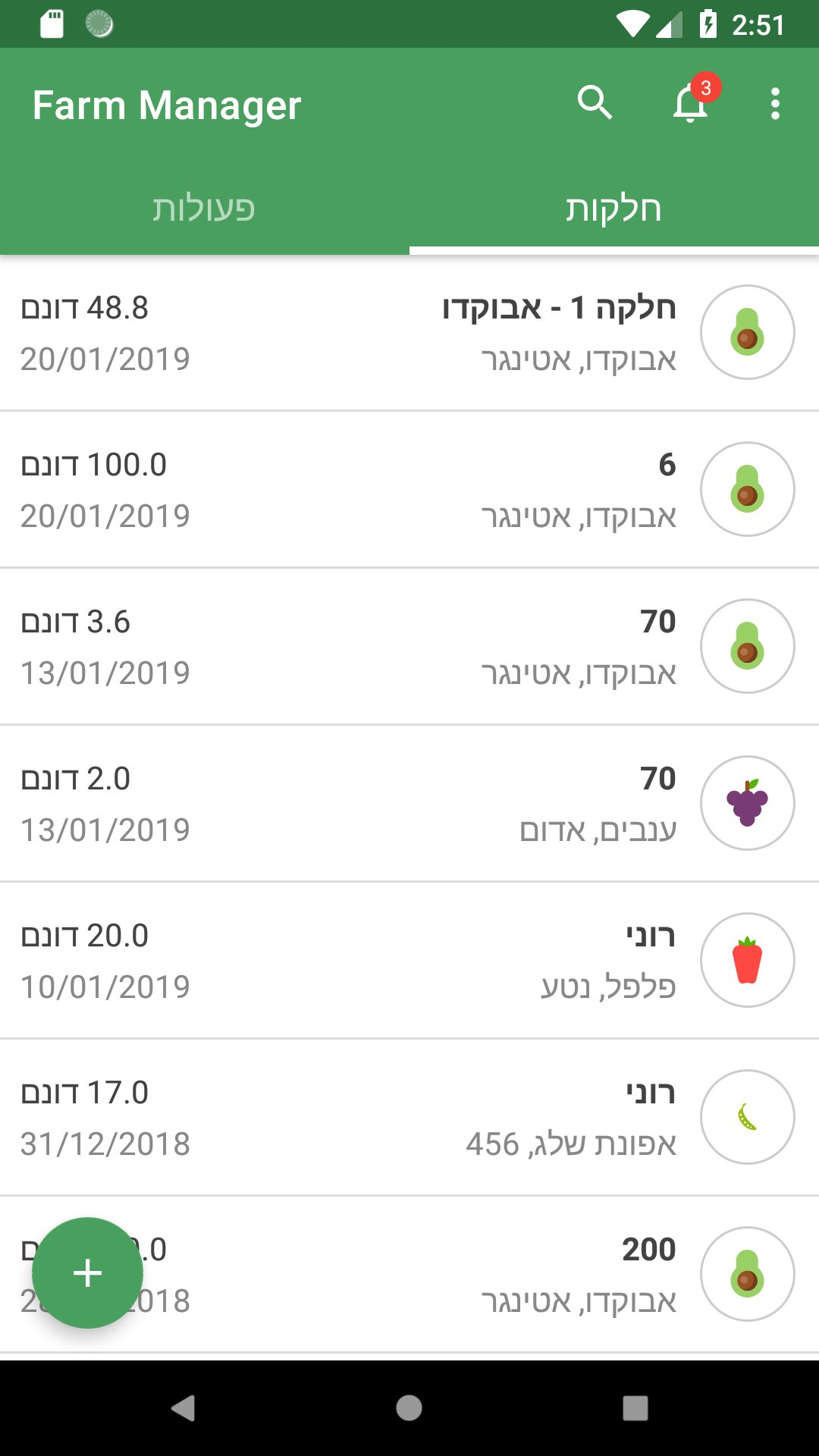Open the overflow menu

tap(774, 103)
